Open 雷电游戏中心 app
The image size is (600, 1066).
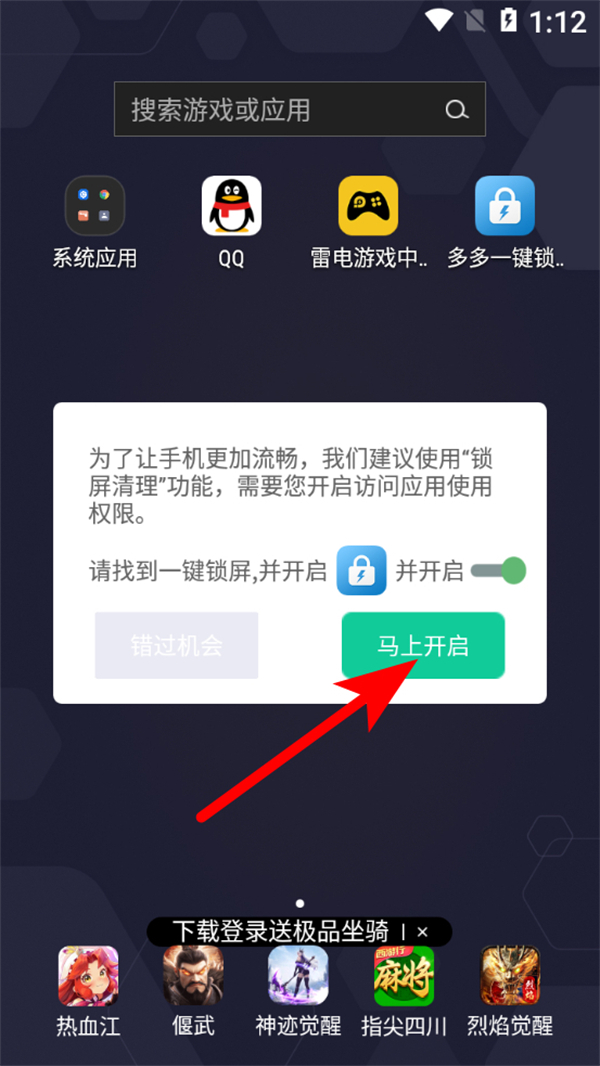tap(368, 206)
